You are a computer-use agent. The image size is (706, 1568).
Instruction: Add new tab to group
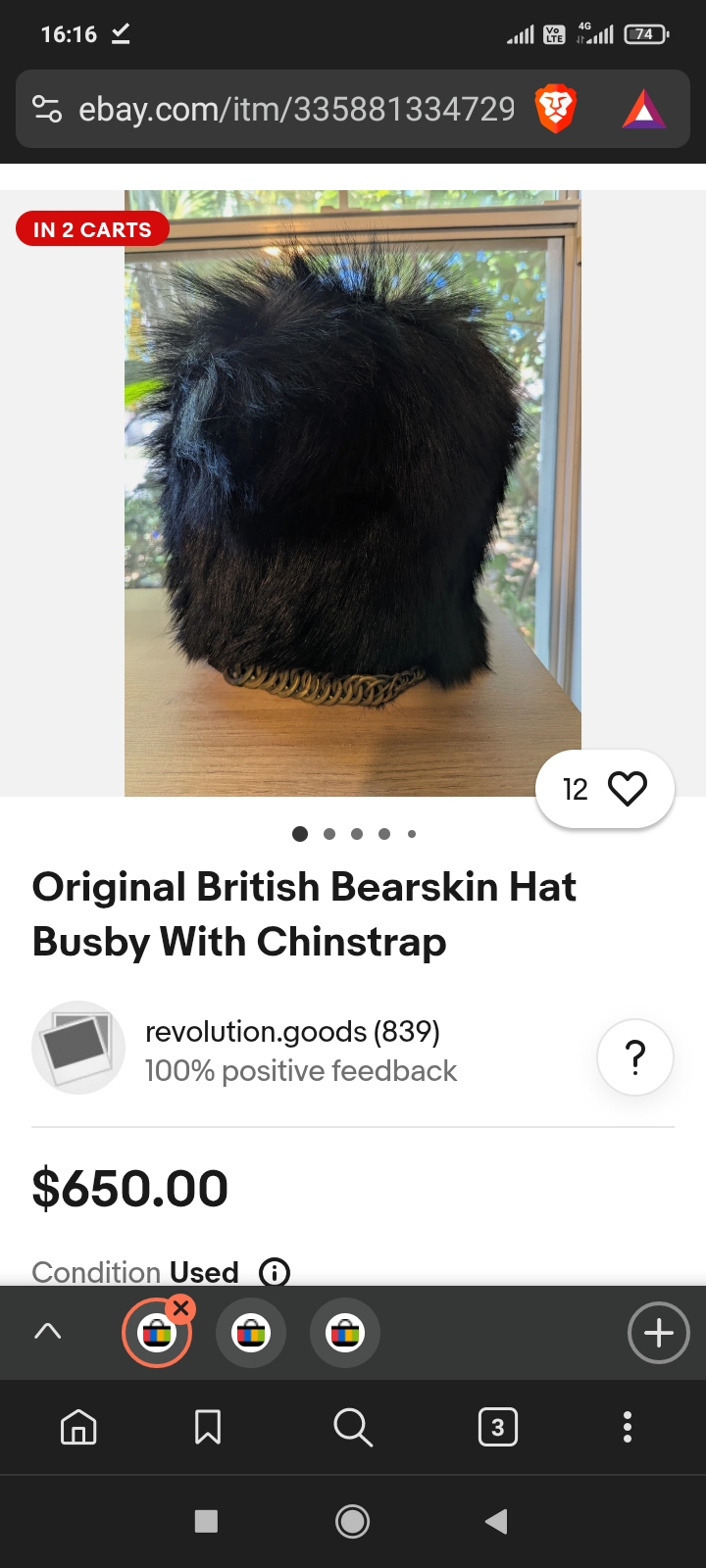click(658, 1333)
